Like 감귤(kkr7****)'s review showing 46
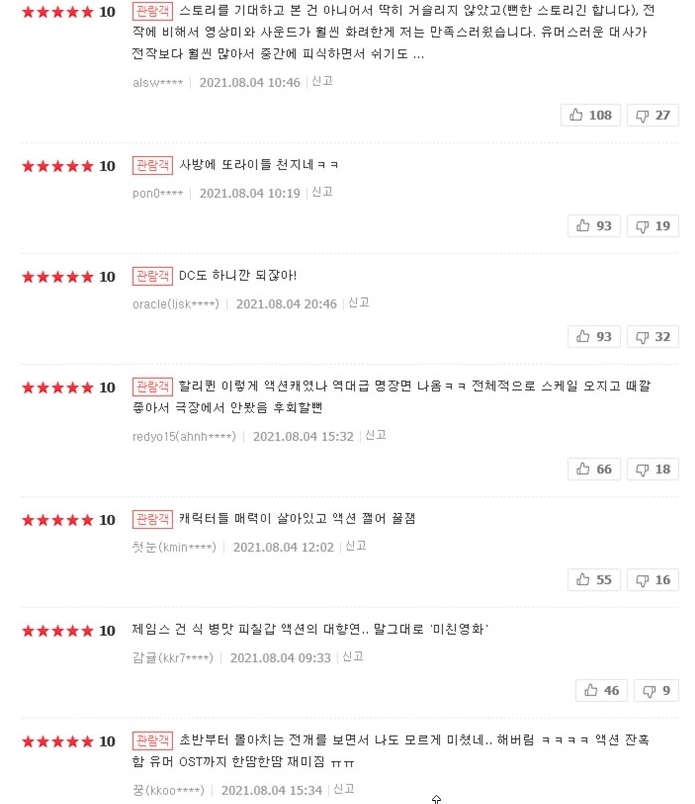Image resolution: width=695 pixels, height=804 pixels. [x=601, y=690]
